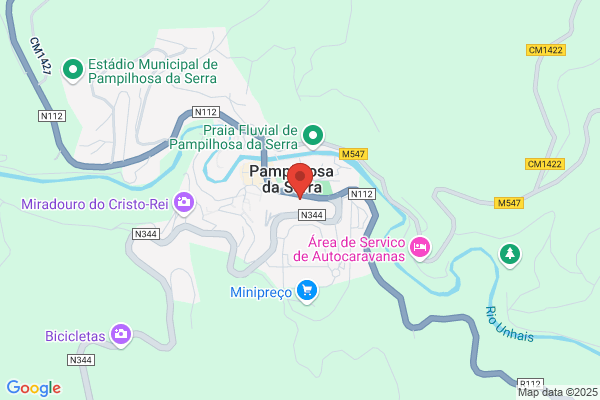Open the Minipreço shopping marker
Image resolution: width=600 pixels, height=400 pixels.
click(x=307, y=291)
